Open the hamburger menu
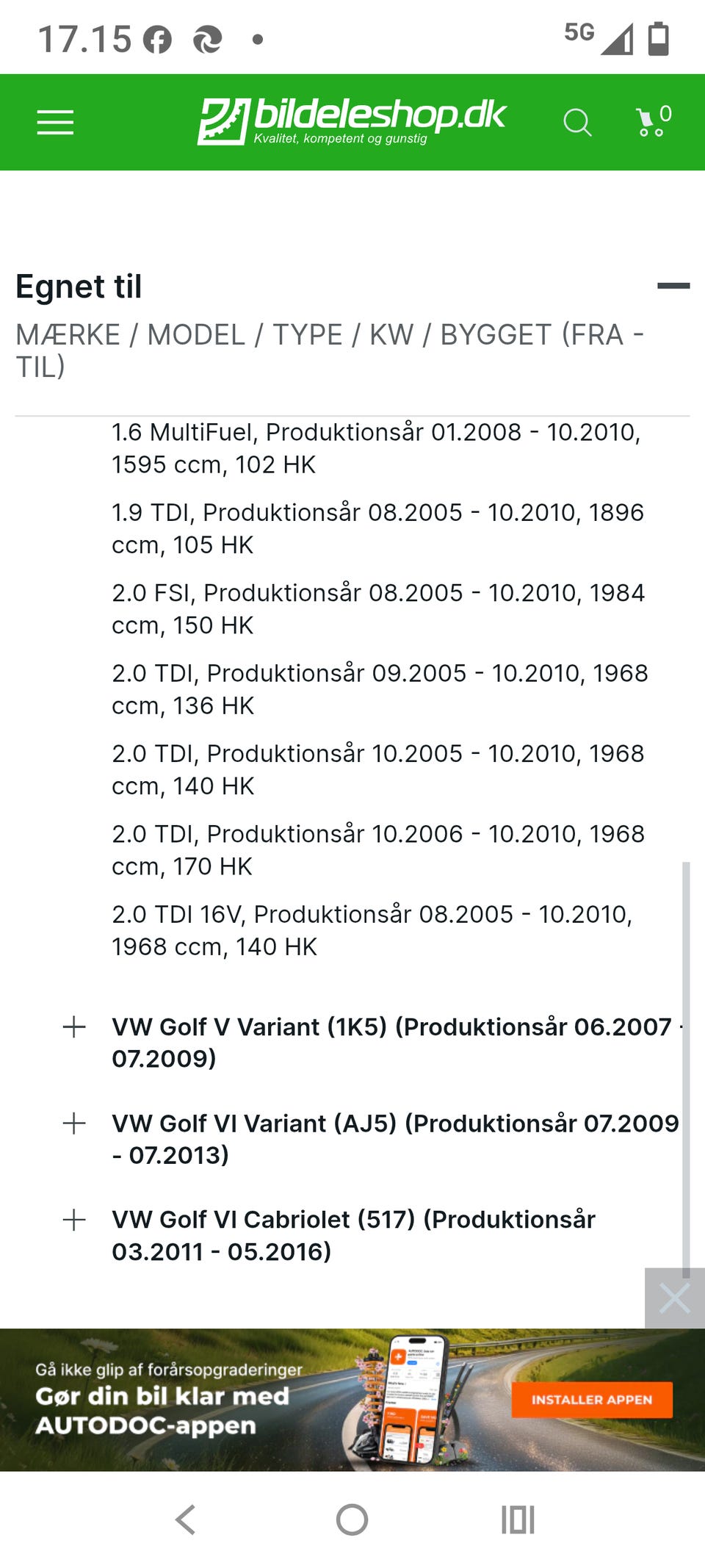 tap(55, 123)
